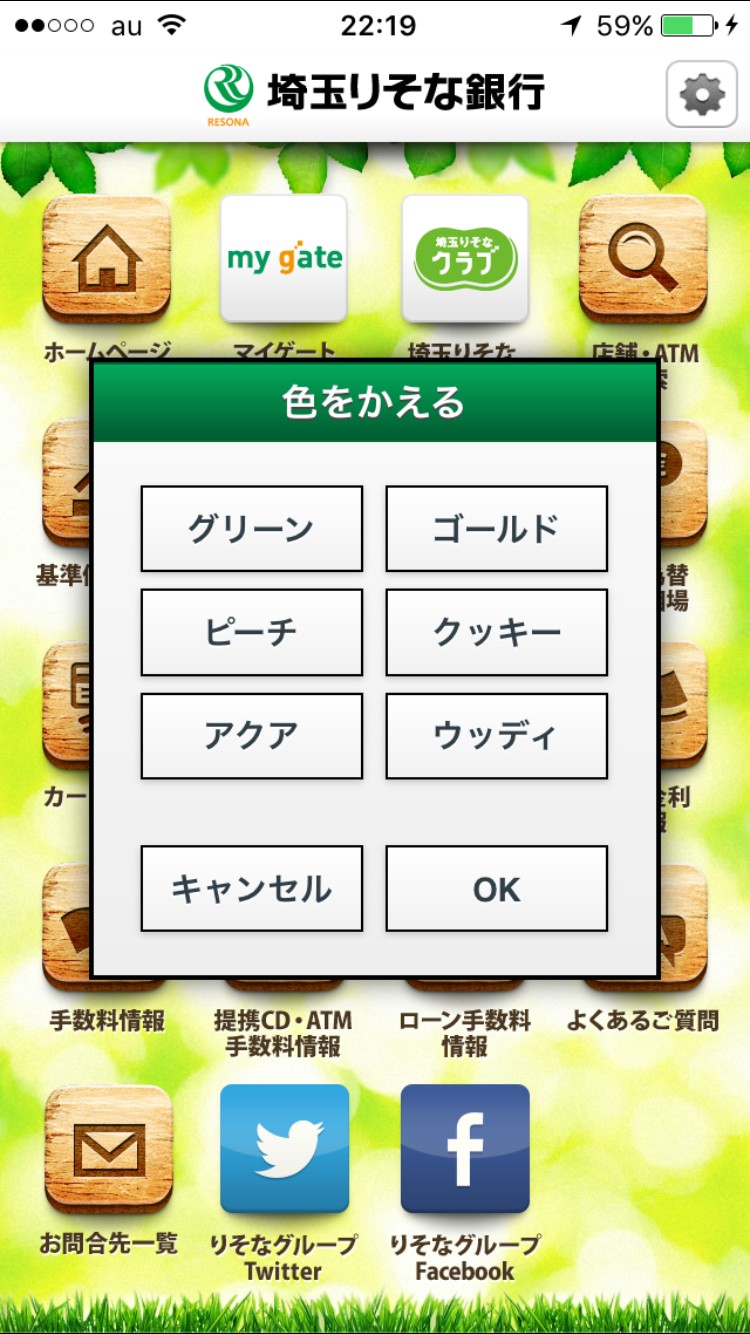Open りそなグループ Twitter

pos(284,1149)
